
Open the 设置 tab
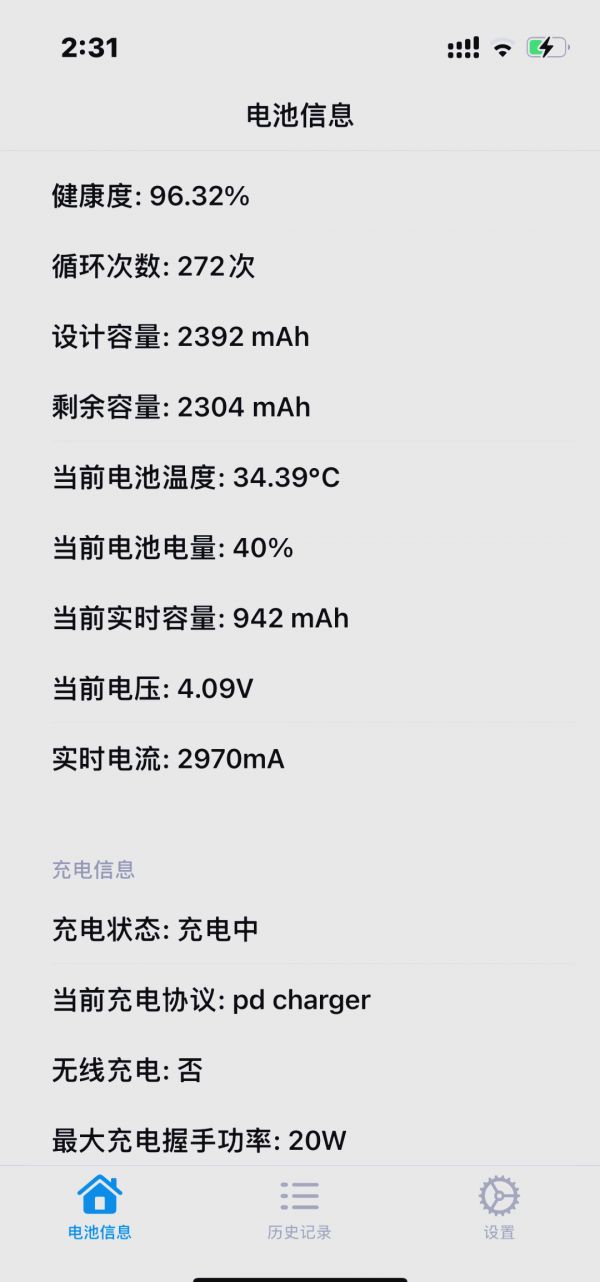coord(499,1208)
